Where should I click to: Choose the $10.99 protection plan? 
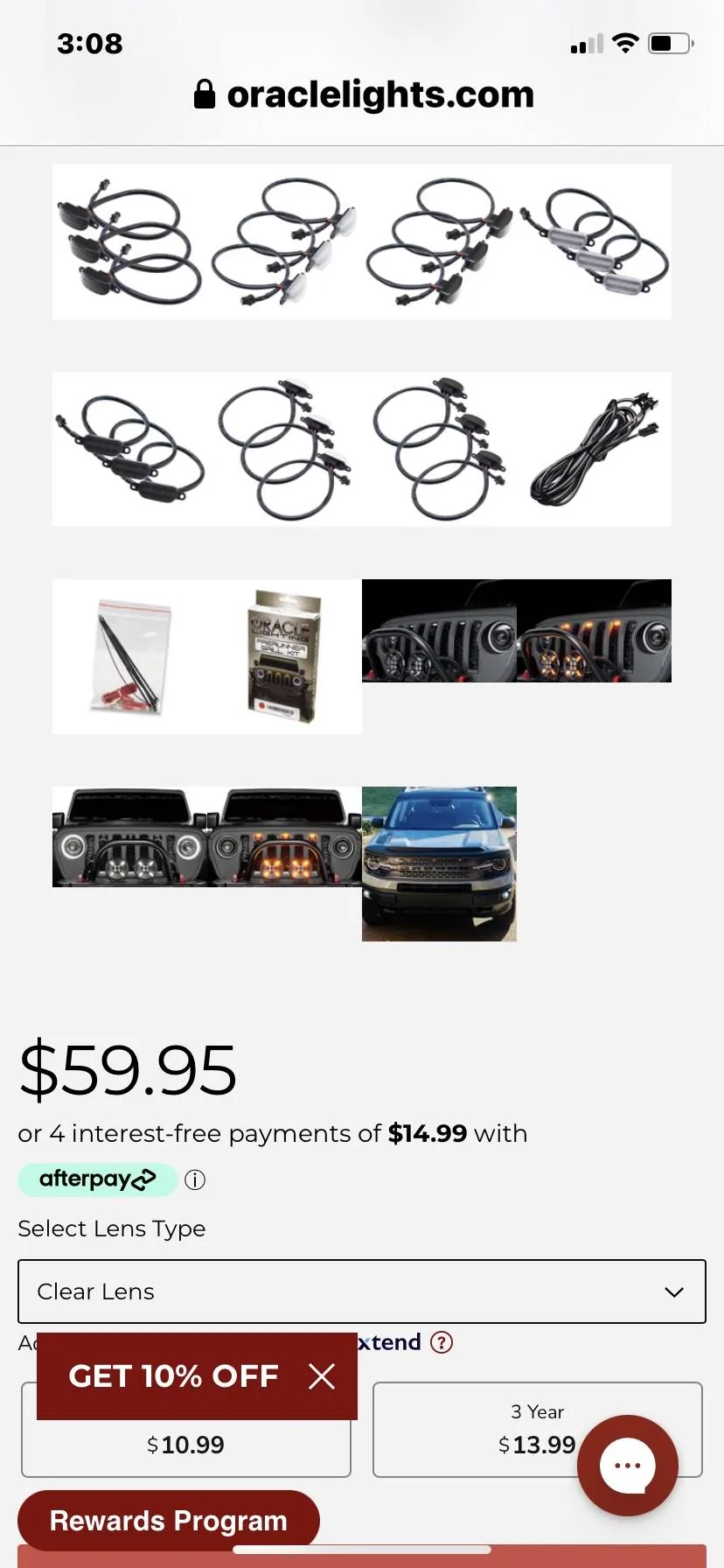(185, 1445)
